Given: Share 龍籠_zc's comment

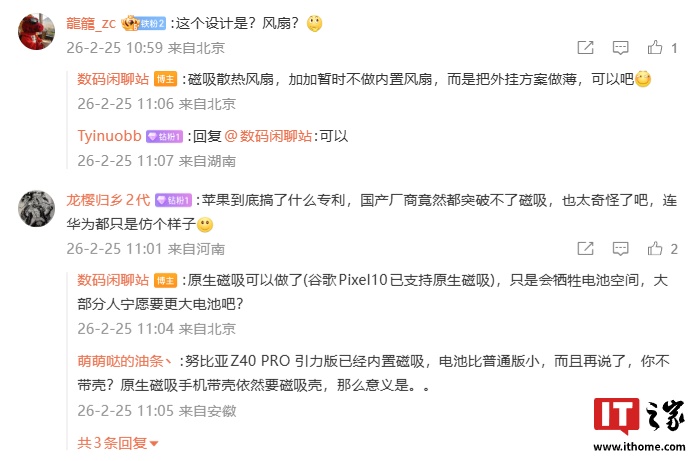Looking at the screenshot, I should (586, 47).
